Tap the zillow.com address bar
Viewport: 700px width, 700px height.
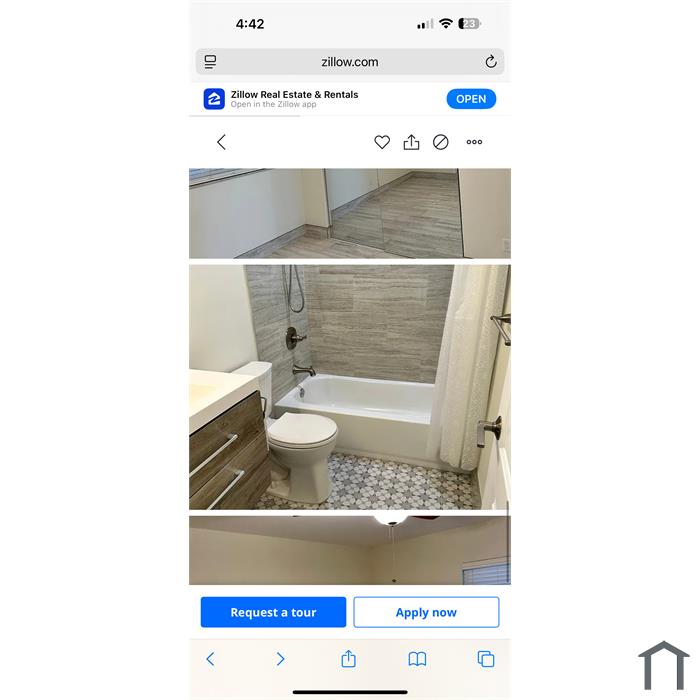[350, 62]
